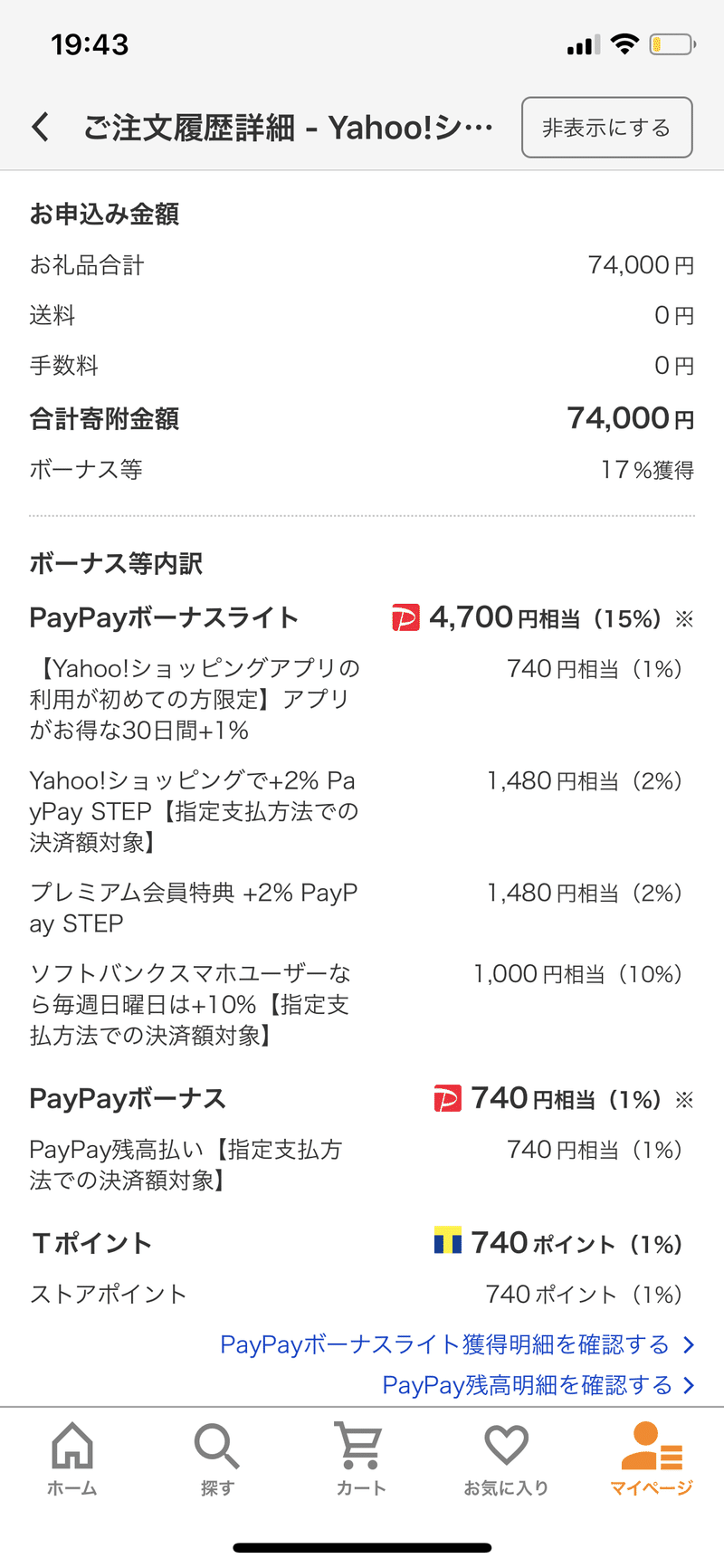Viewport: 724px width, 1568px height.
Task: Open PayPayボーナスライト獲得明細を確認する link
Action: [x=457, y=1344]
